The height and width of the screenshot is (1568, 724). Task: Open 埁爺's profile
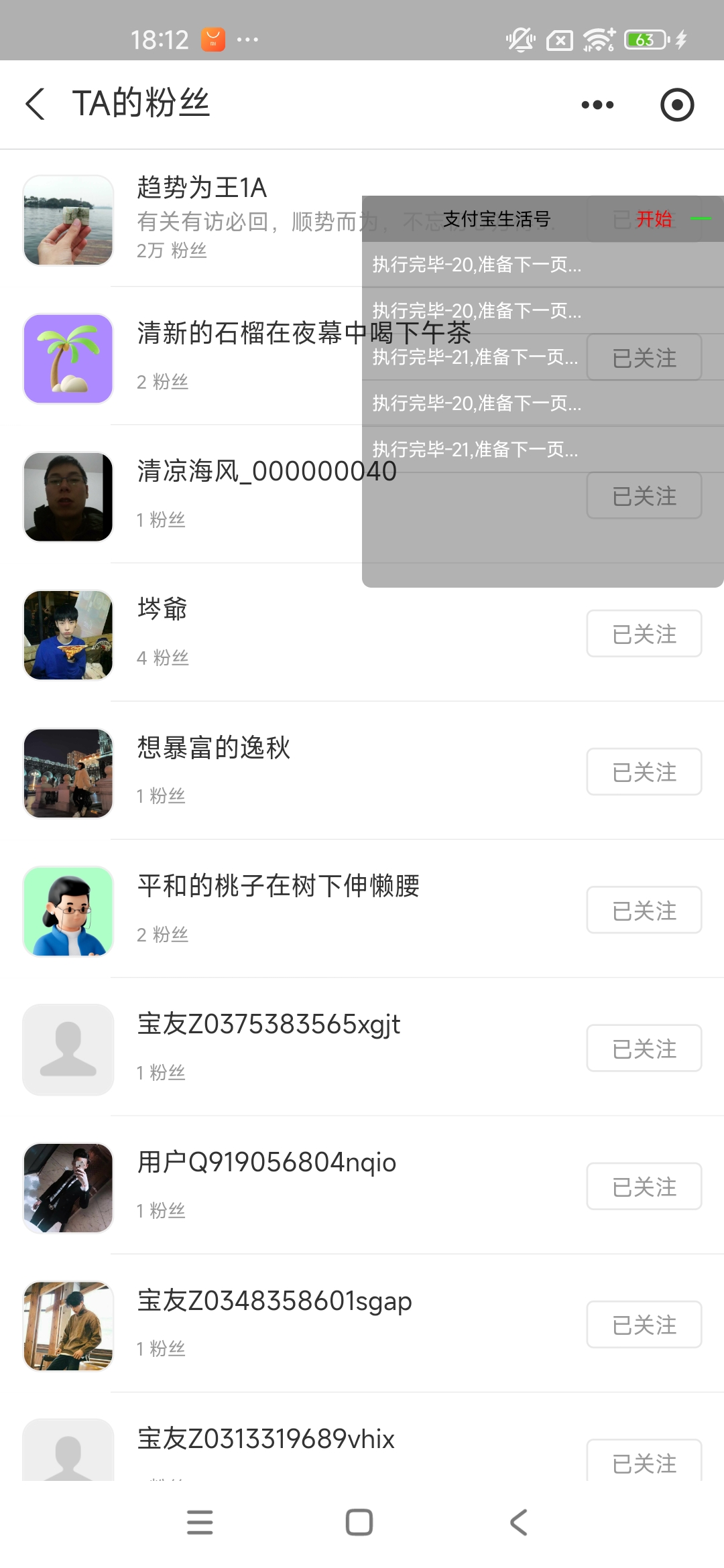coord(162,609)
